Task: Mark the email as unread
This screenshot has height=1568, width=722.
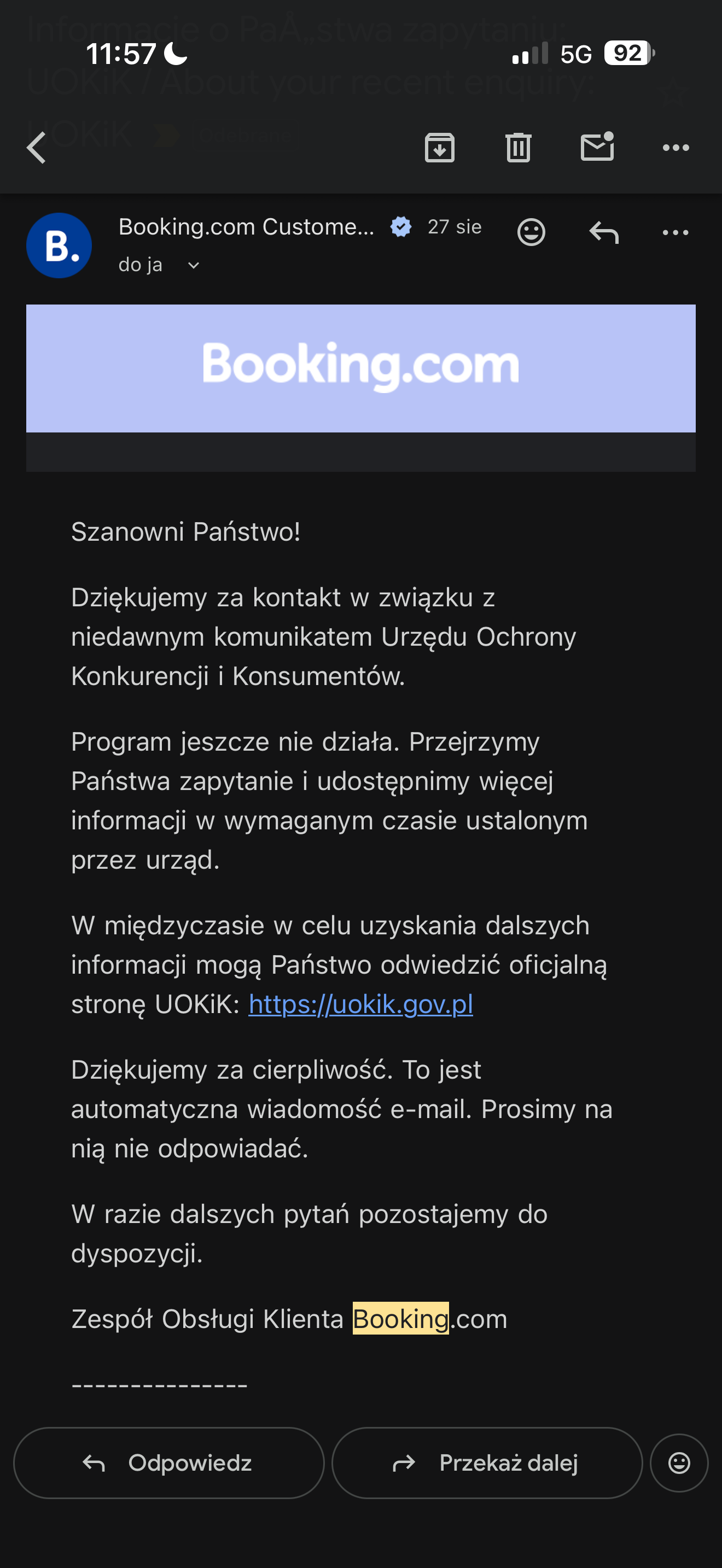Action: tap(597, 147)
